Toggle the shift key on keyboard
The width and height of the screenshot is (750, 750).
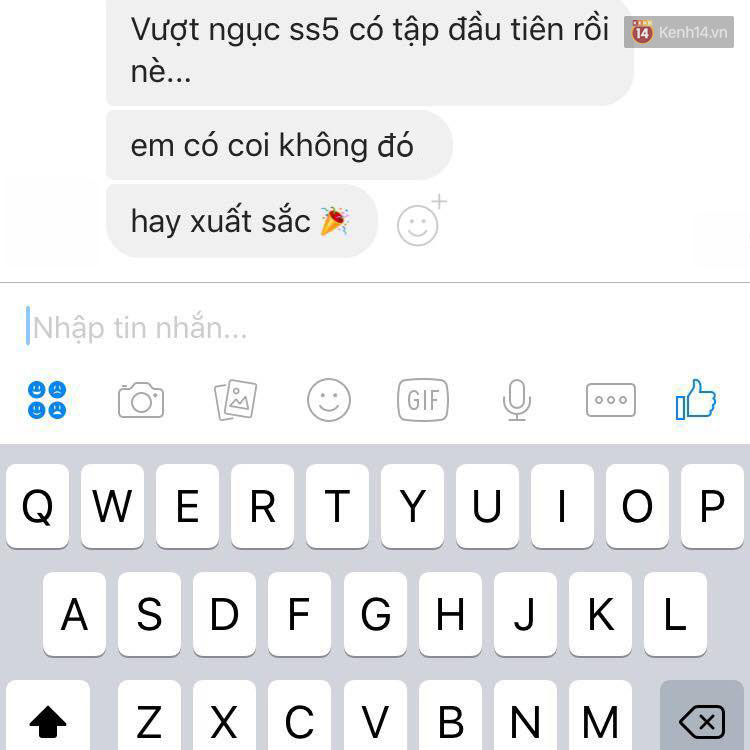47,719
